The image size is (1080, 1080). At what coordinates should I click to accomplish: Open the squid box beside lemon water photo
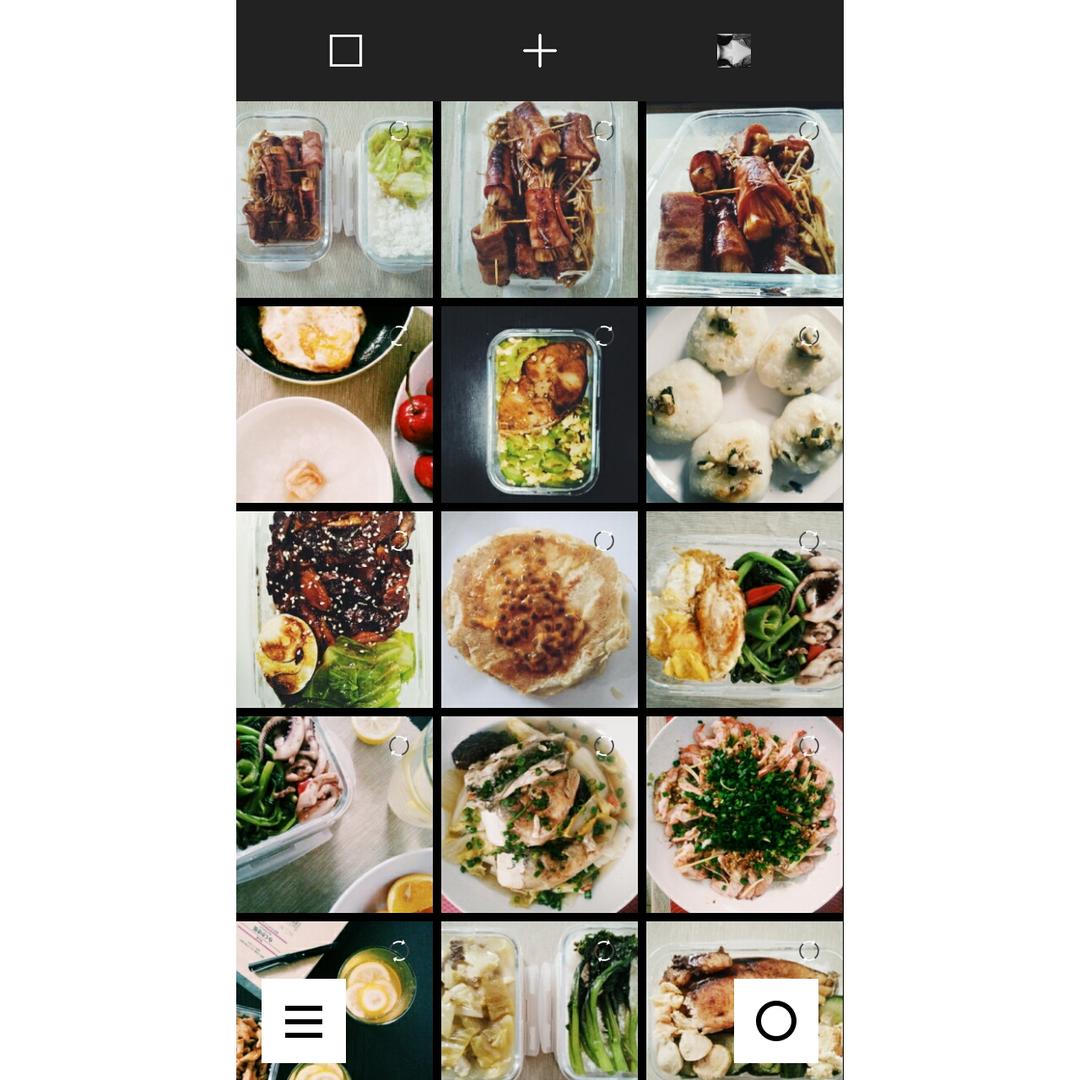[x=335, y=815]
